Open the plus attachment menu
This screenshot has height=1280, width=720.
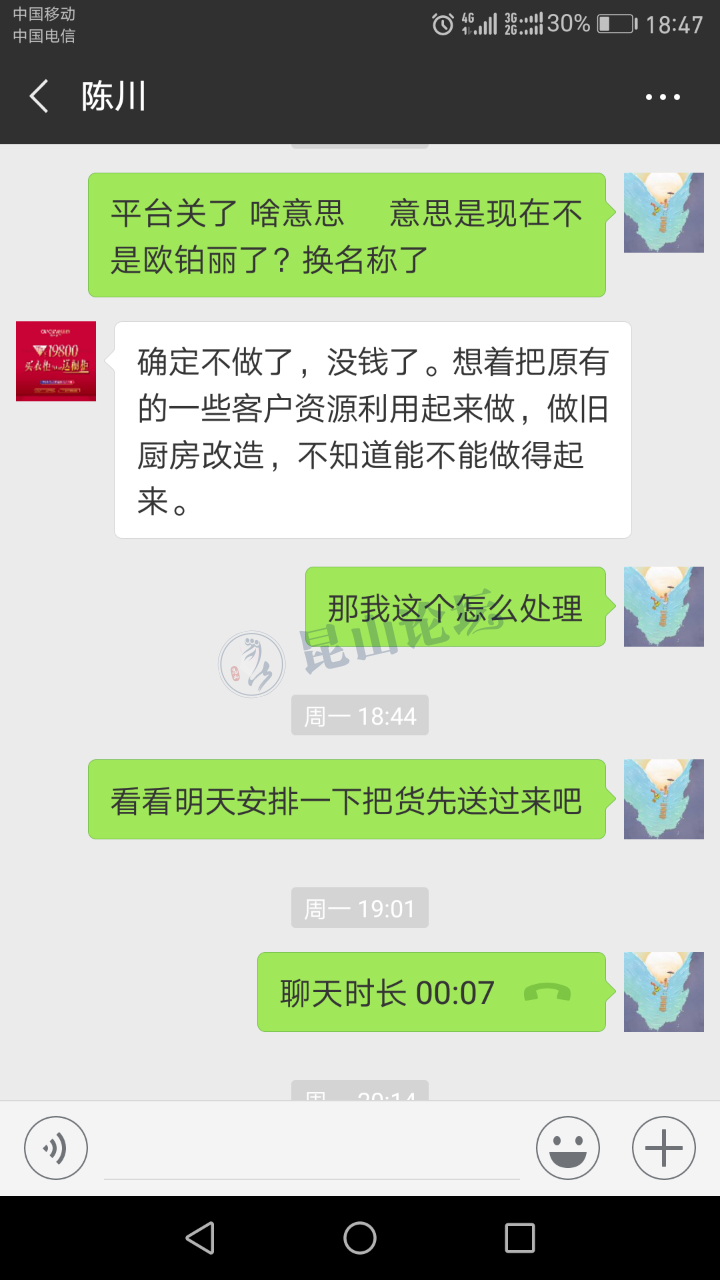664,1148
